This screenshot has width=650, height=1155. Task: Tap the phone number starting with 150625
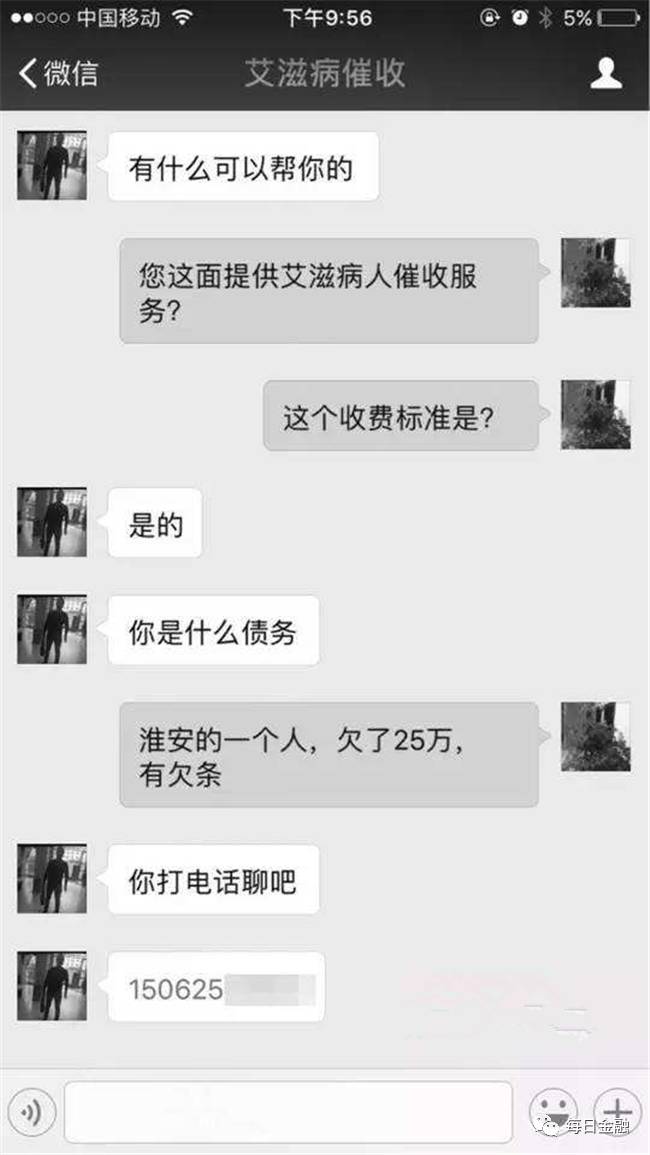coord(216,988)
